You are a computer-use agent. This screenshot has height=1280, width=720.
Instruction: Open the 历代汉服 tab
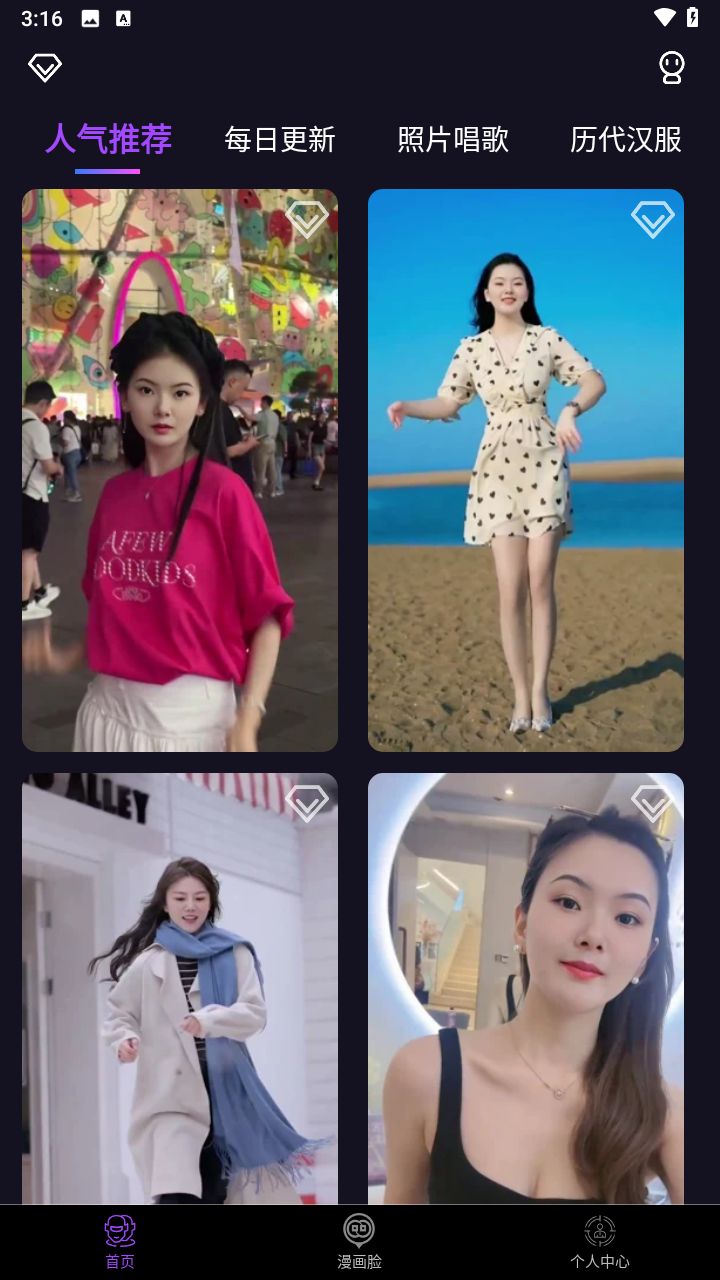pyautogui.click(x=625, y=141)
